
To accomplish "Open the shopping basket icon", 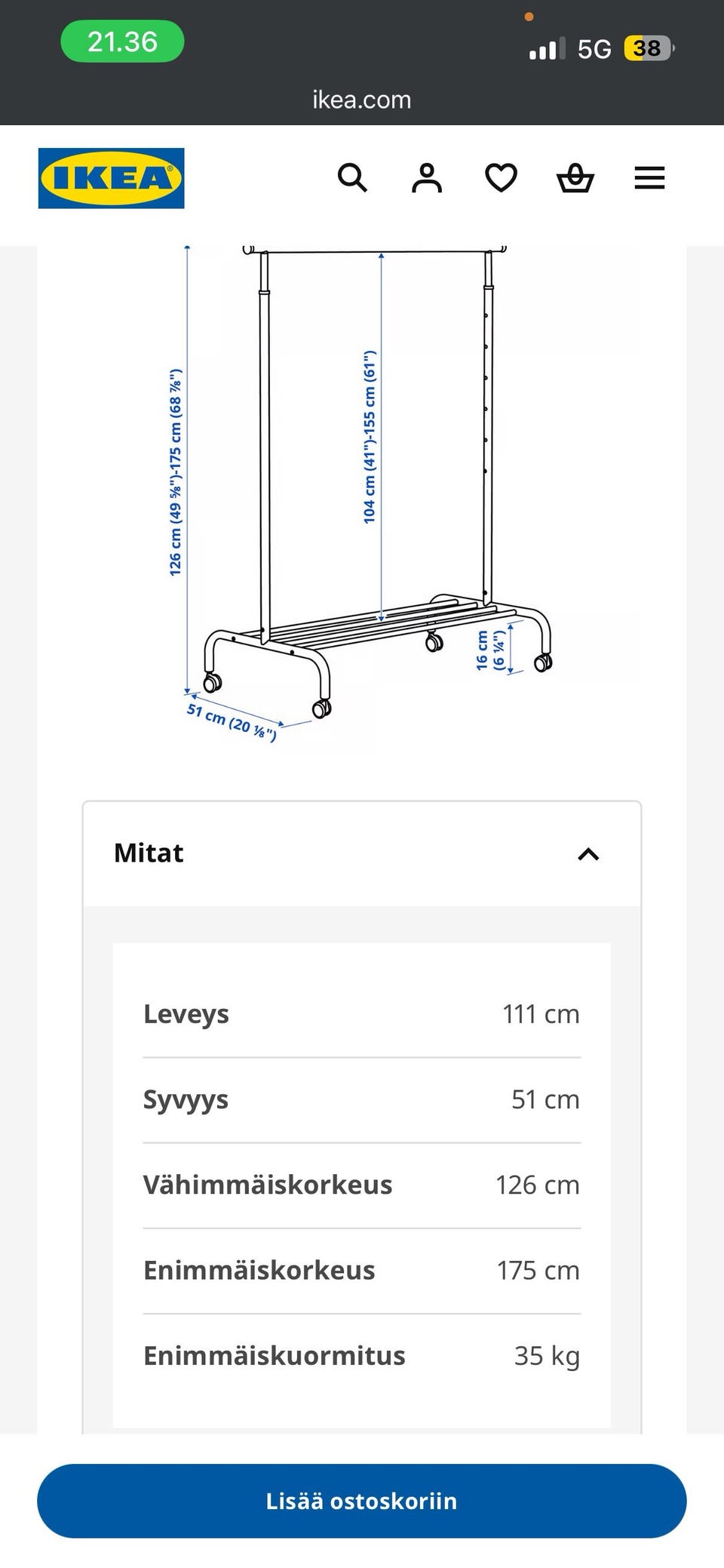I will (575, 178).
